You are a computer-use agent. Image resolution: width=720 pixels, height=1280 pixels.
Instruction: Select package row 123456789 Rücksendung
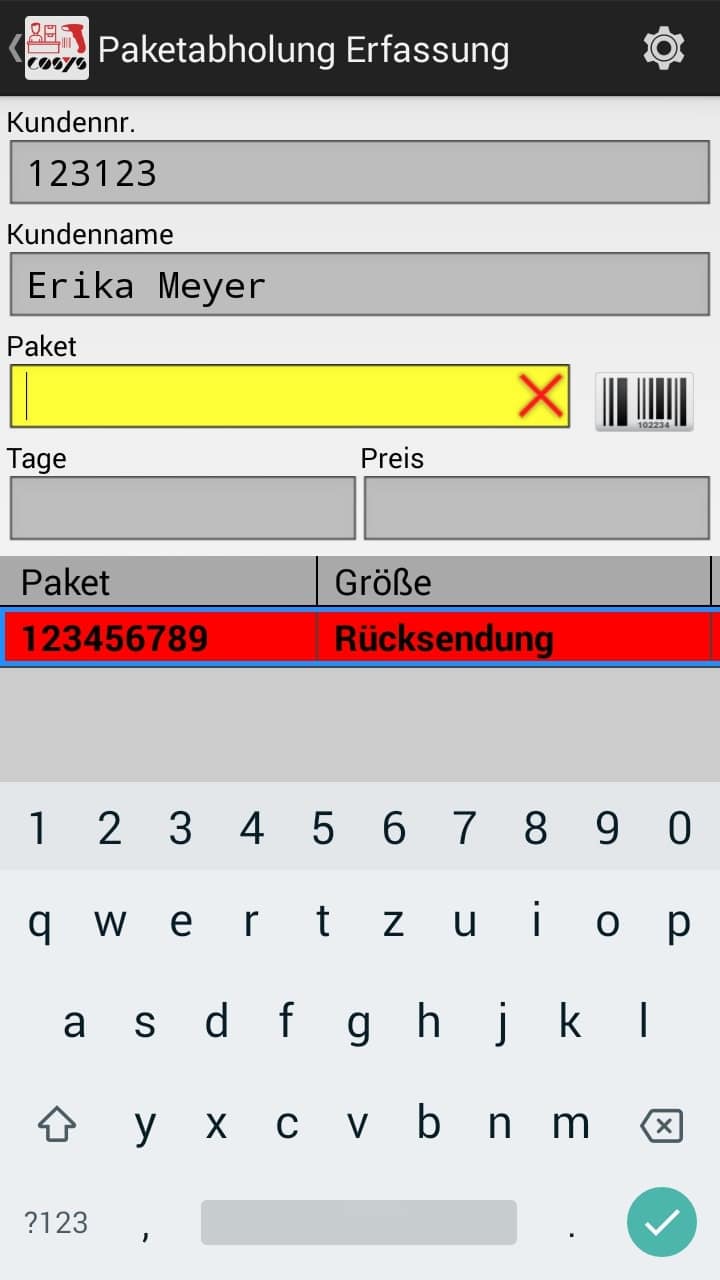[359, 637]
